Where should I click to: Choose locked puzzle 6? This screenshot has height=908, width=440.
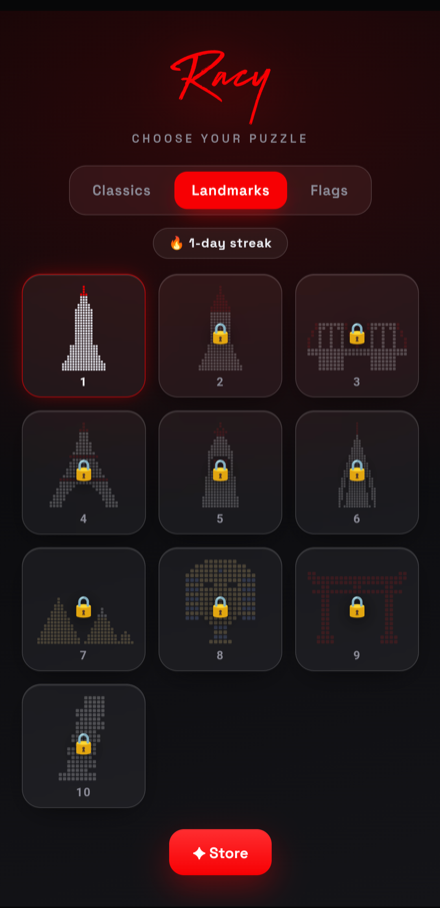357,473
